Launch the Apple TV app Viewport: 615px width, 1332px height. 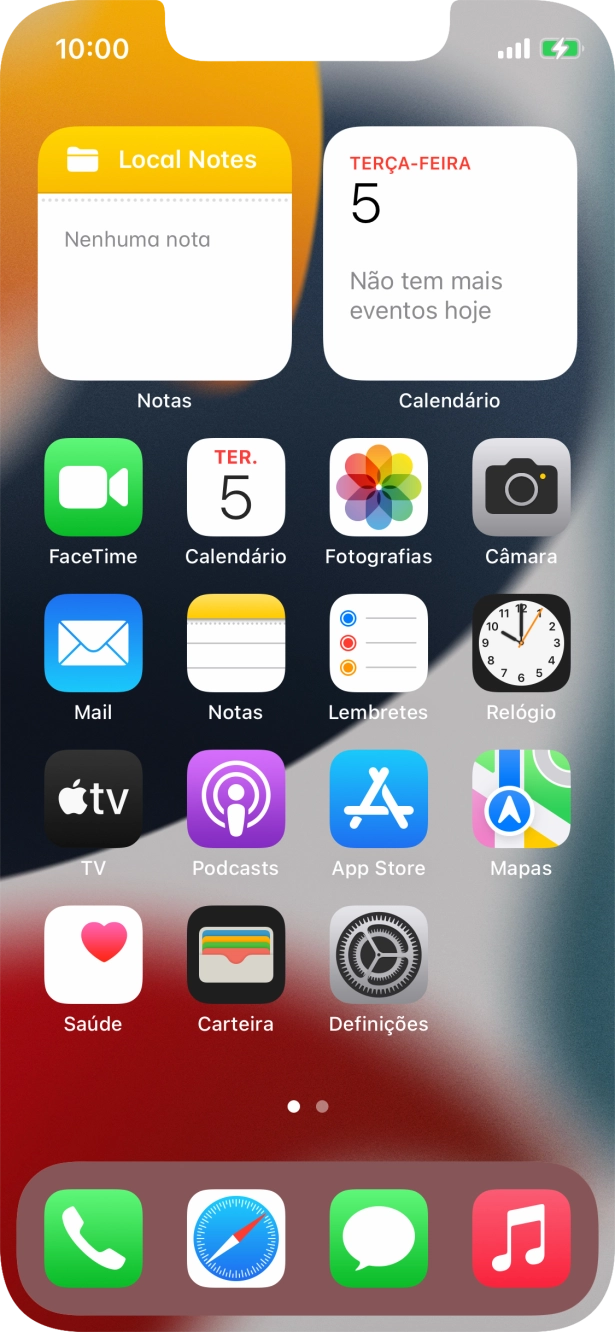(x=94, y=799)
